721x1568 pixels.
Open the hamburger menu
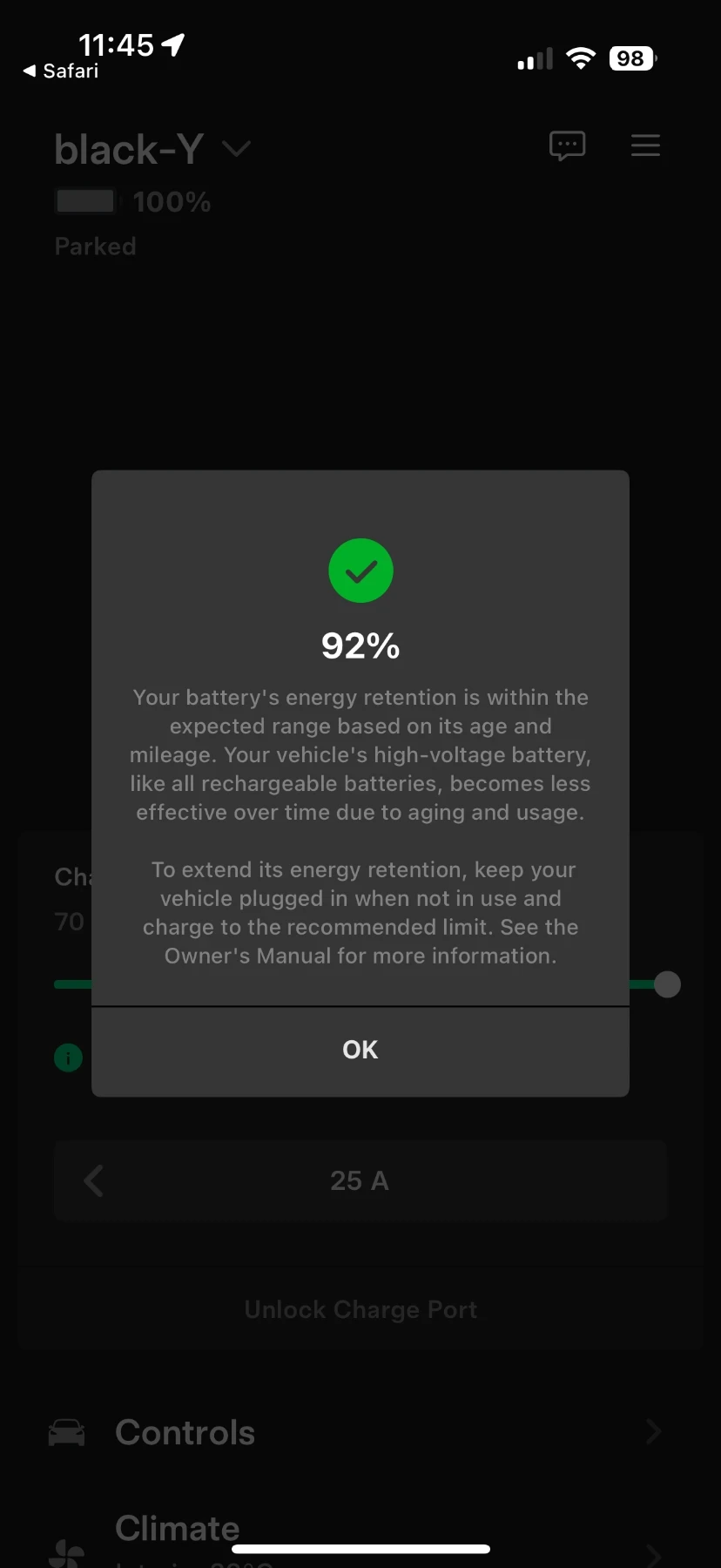(x=645, y=145)
